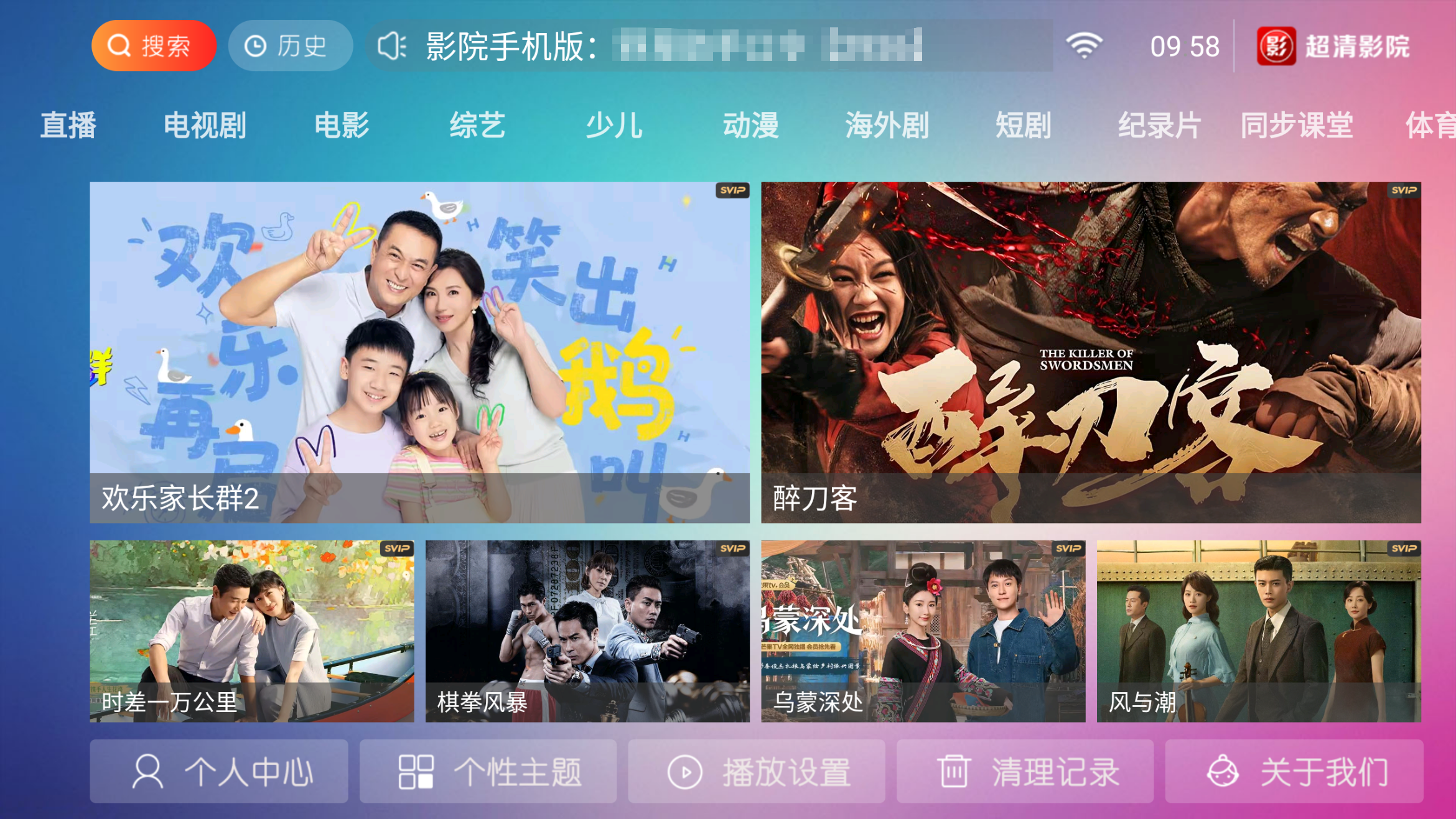Select the 棋拳风暴 thumbnail
The width and height of the screenshot is (1456, 819).
pyautogui.click(x=587, y=631)
